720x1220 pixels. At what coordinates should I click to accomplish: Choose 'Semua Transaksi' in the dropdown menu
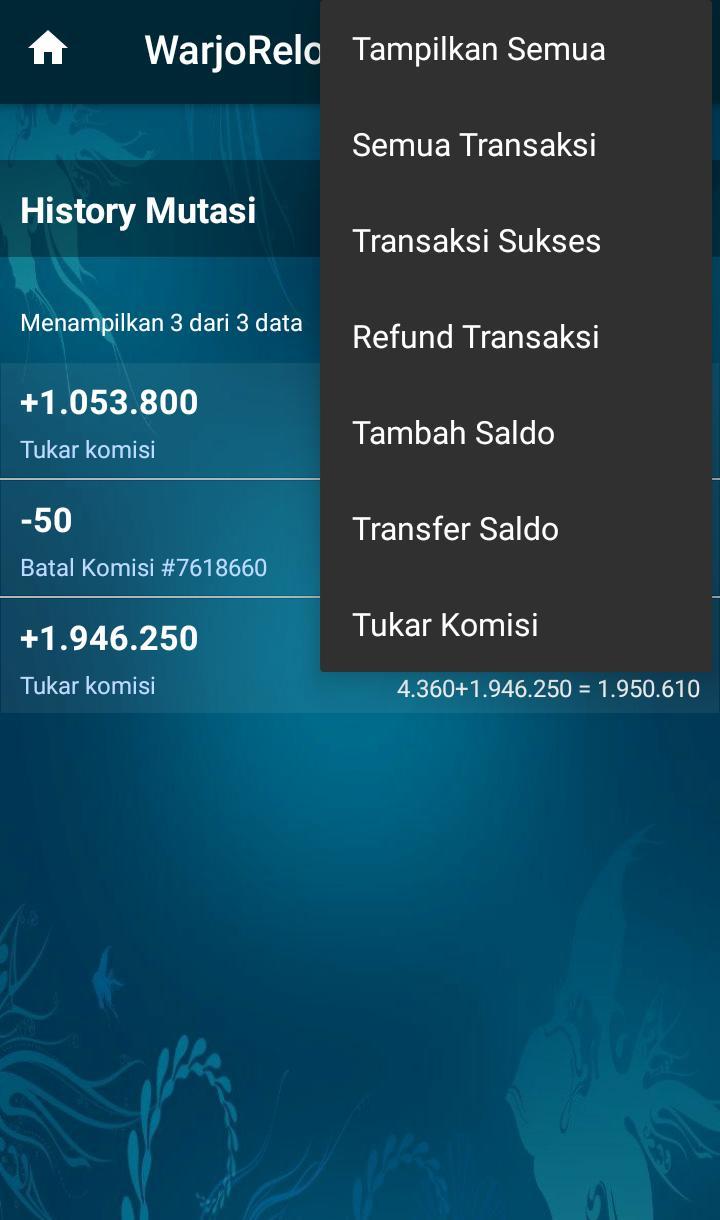(x=473, y=144)
